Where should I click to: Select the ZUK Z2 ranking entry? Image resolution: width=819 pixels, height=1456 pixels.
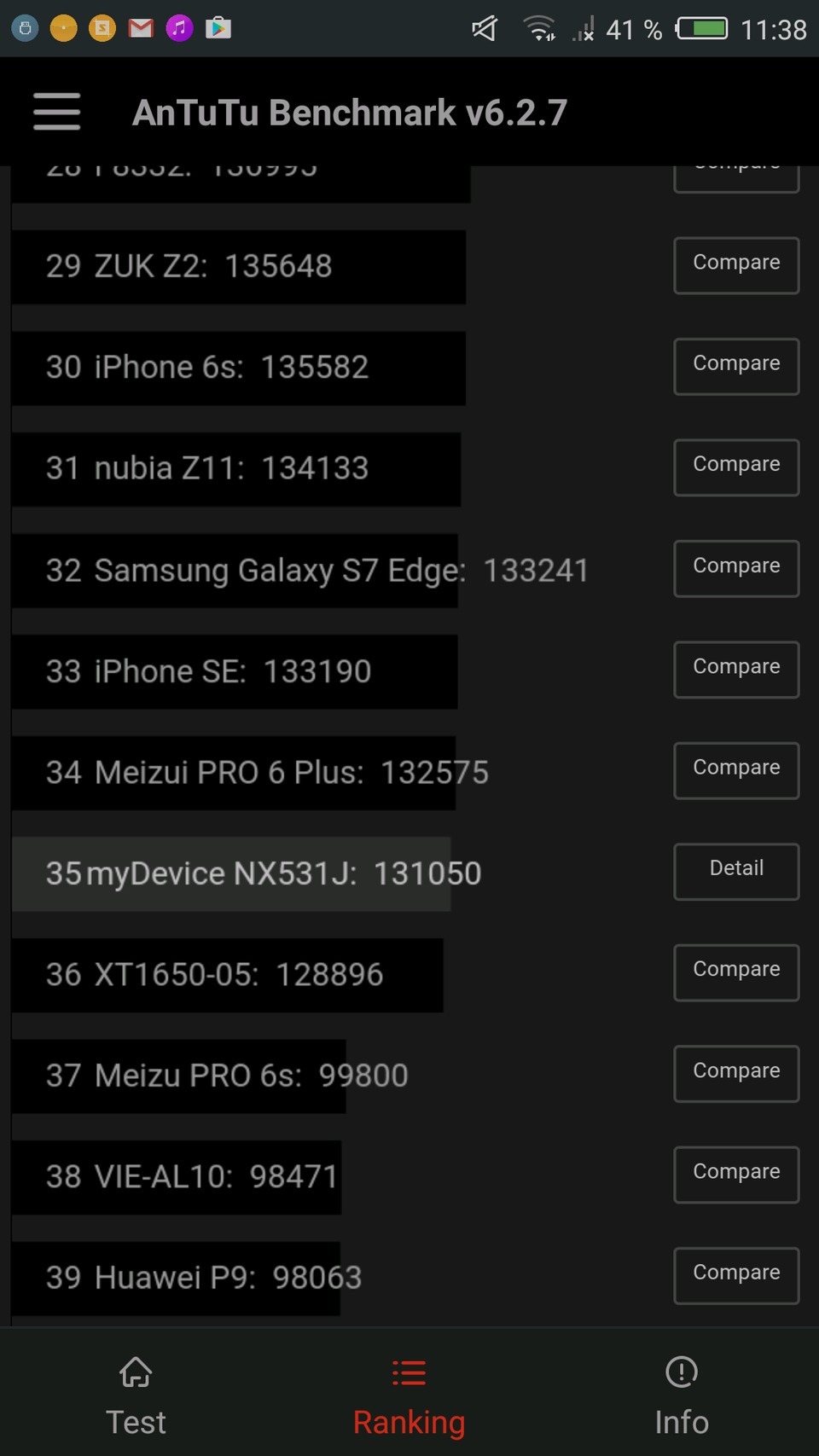(x=239, y=266)
